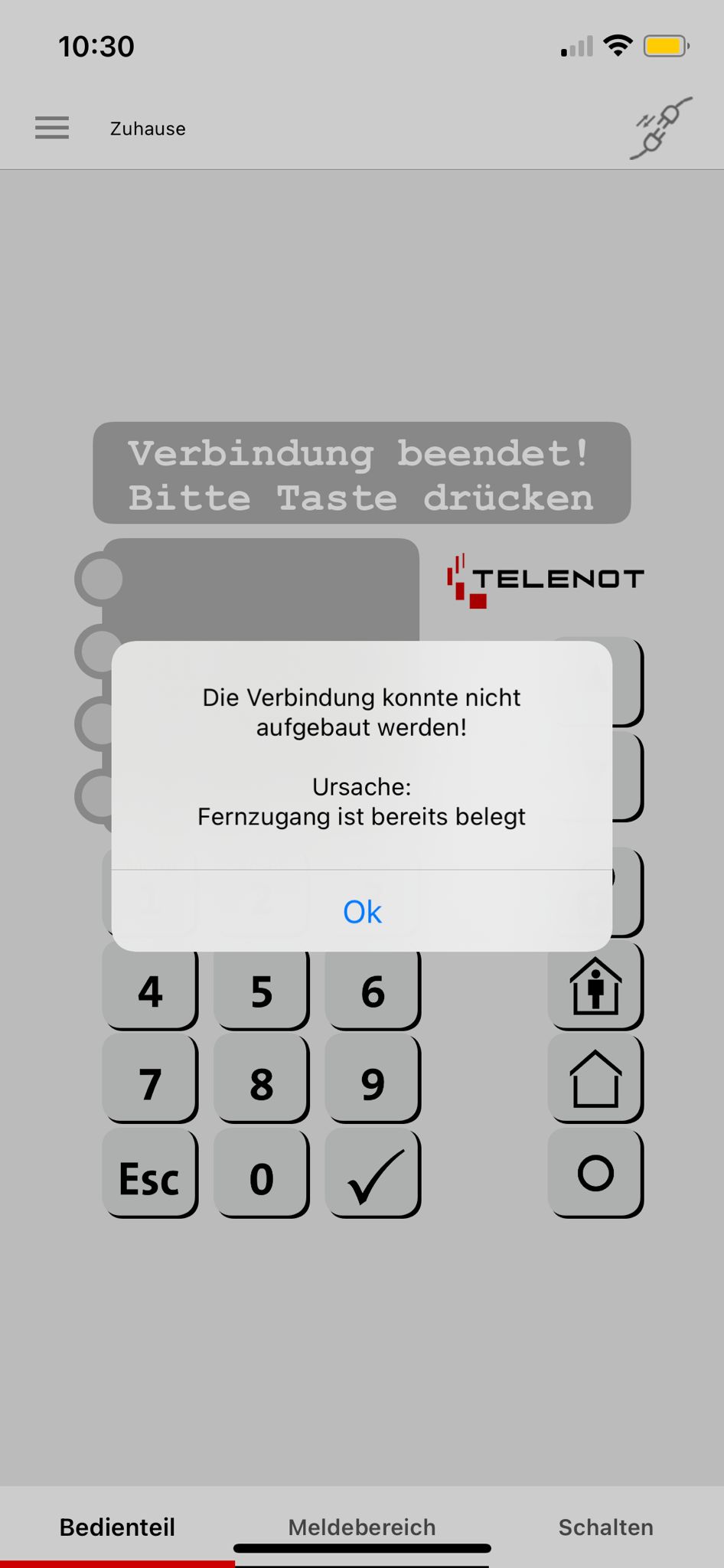Tap keypad digit 9
Image resolution: width=724 pixels, height=1568 pixels.
pyautogui.click(x=373, y=1083)
